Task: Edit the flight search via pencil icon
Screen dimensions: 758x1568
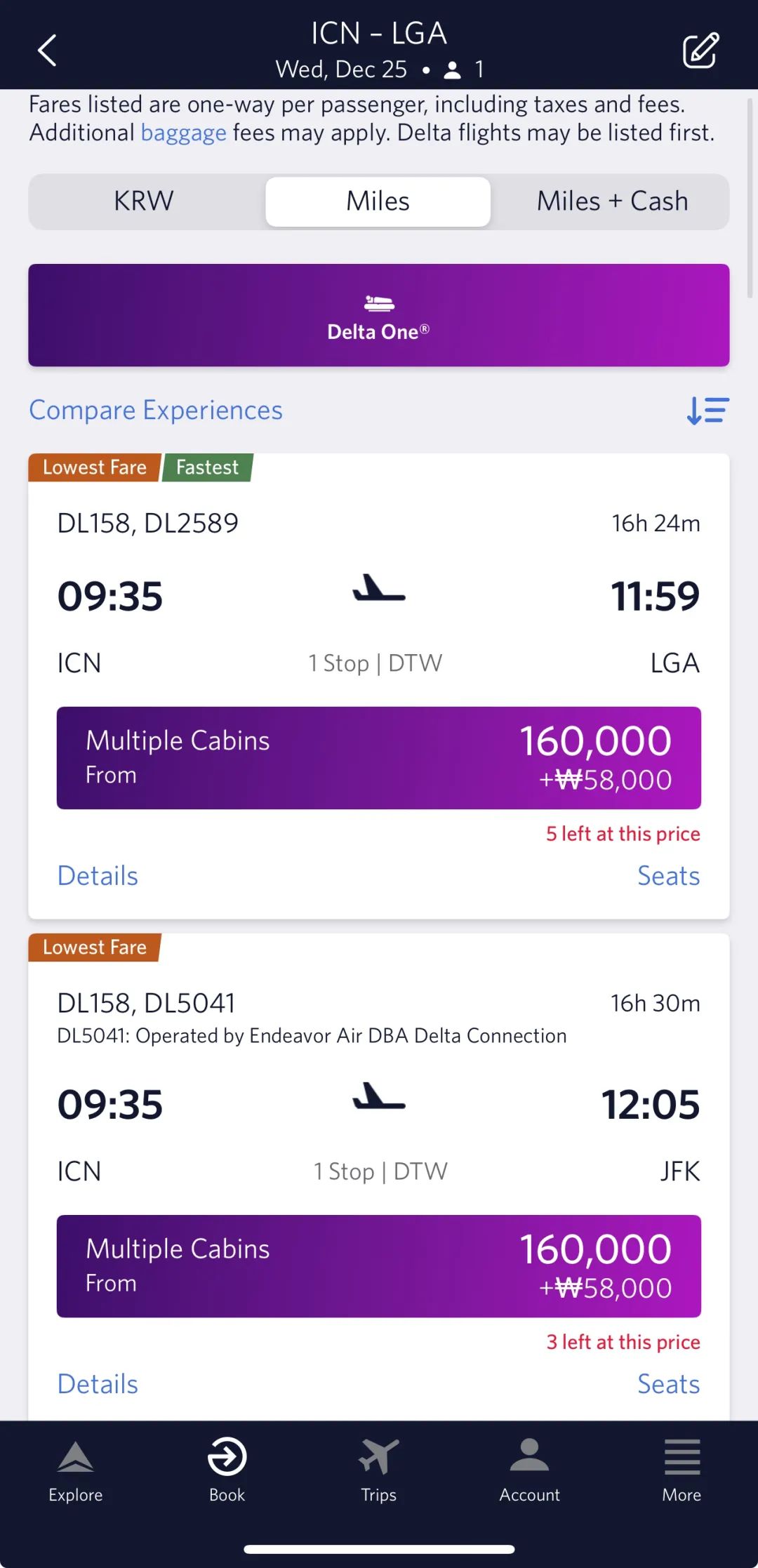Action: click(x=700, y=51)
